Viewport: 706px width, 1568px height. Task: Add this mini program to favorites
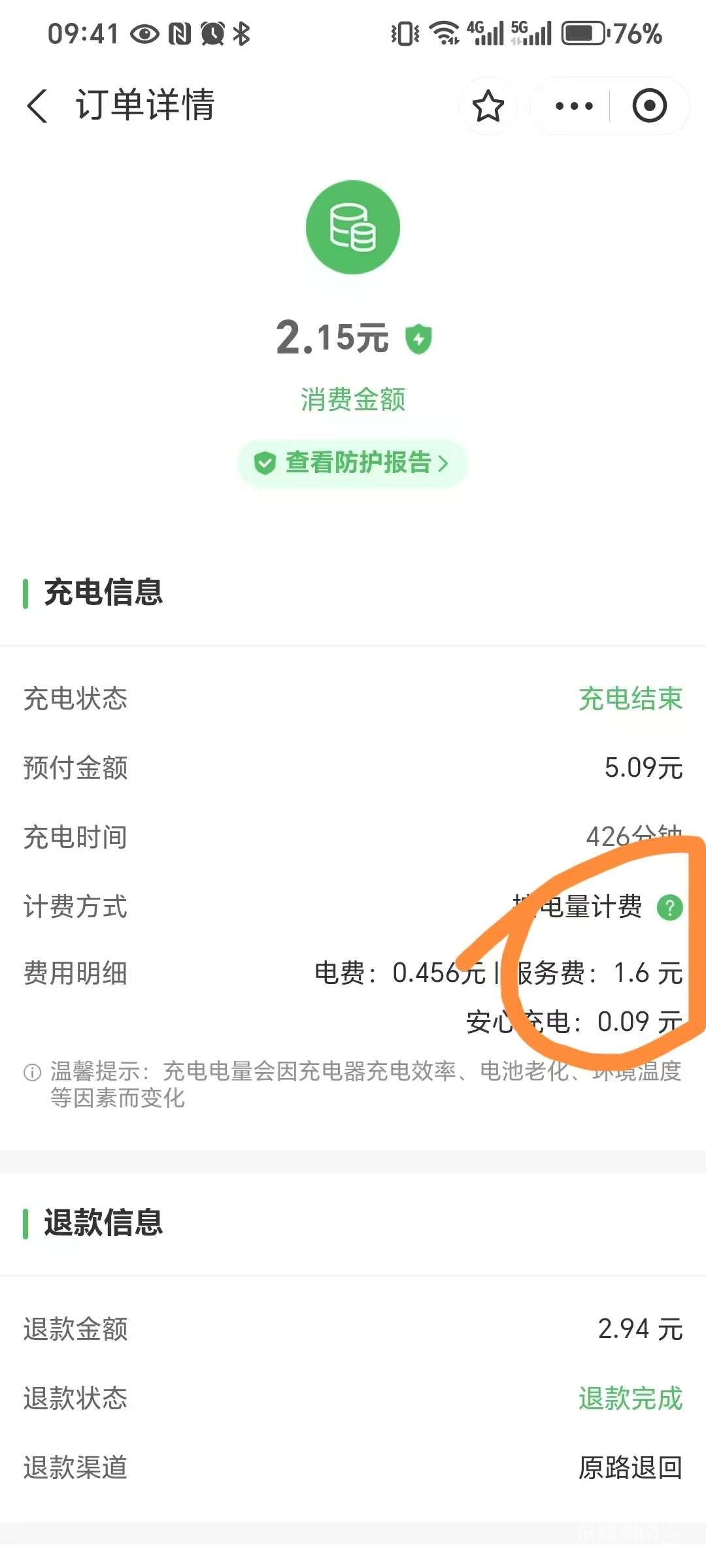click(488, 106)
